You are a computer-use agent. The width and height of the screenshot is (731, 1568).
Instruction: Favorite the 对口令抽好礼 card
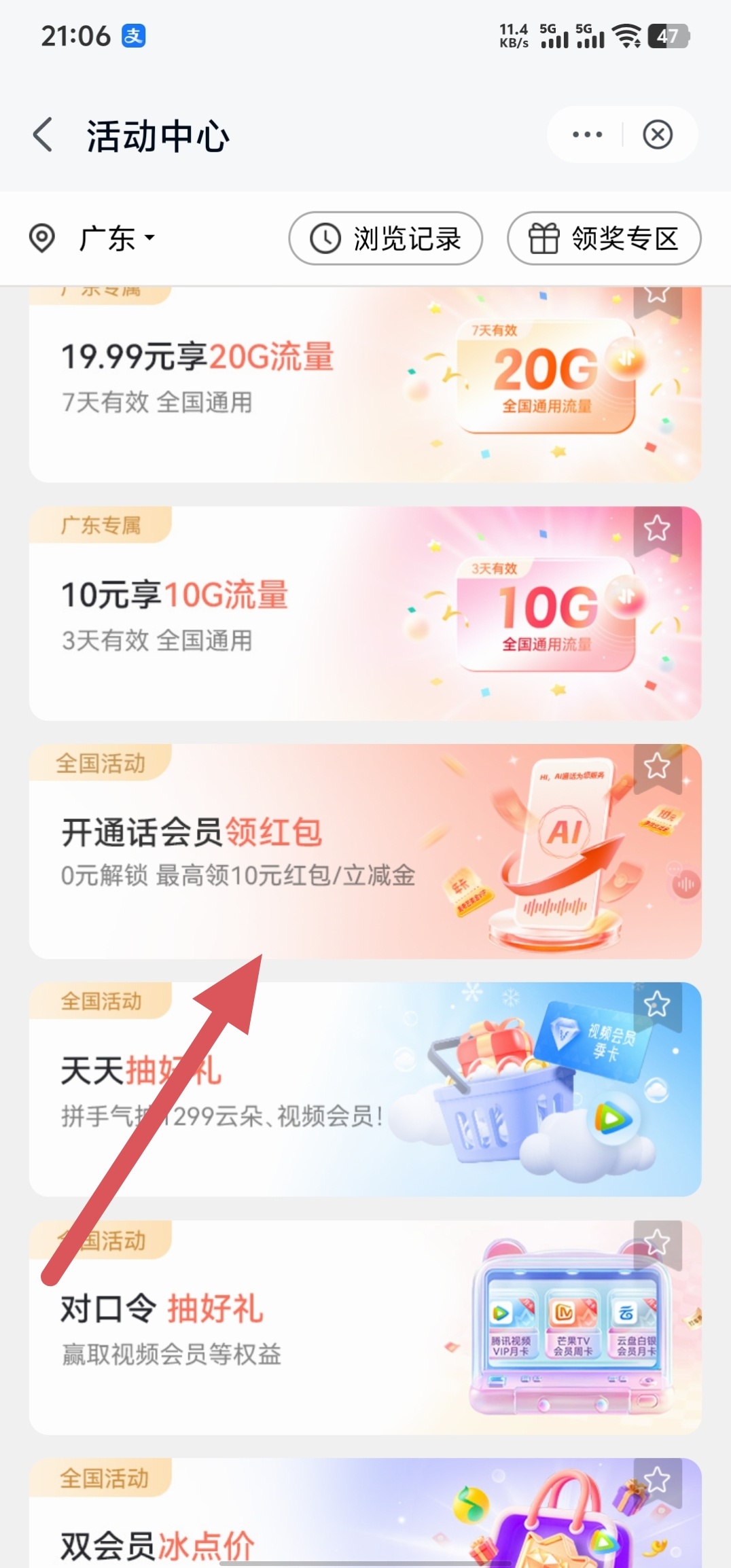point(657,1243)
